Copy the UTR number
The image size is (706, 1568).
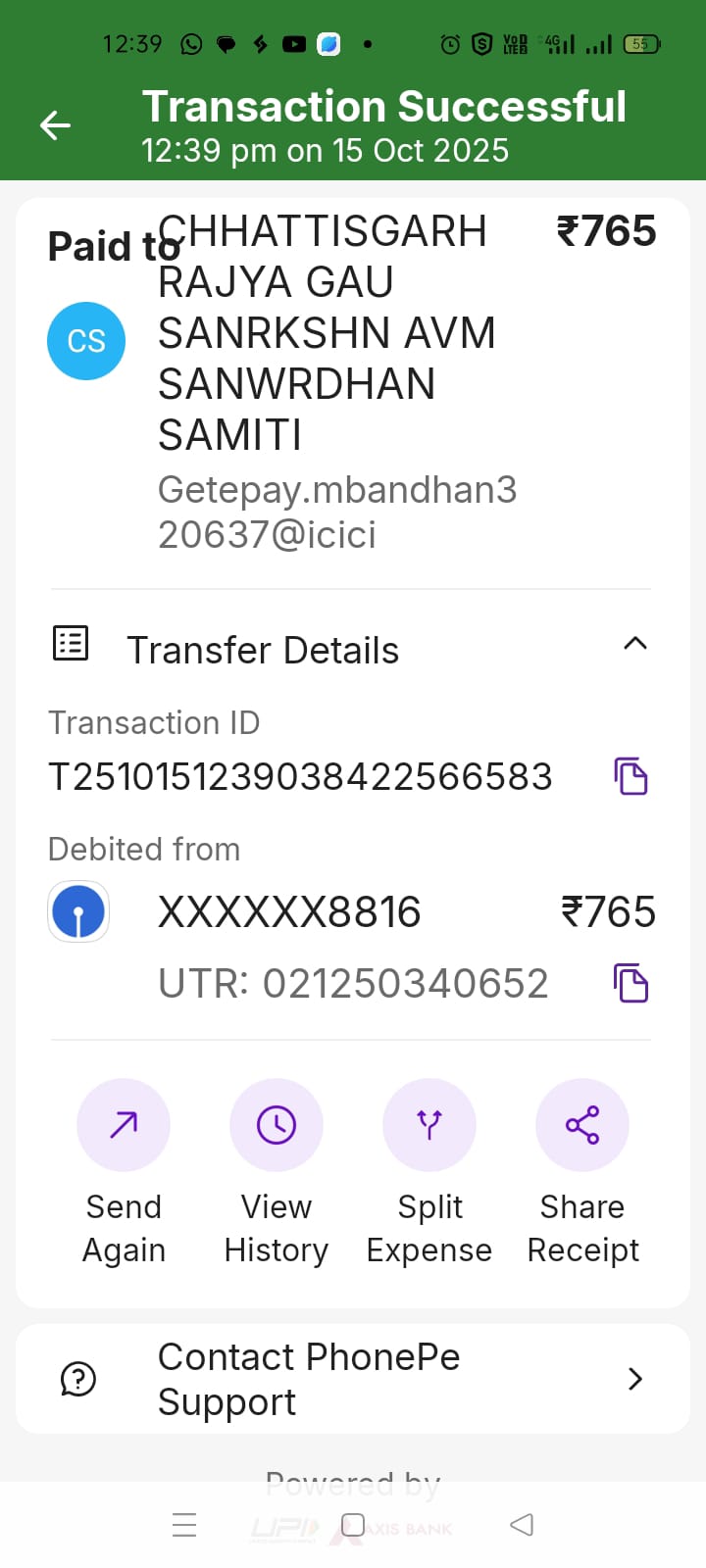coord(630,983)
